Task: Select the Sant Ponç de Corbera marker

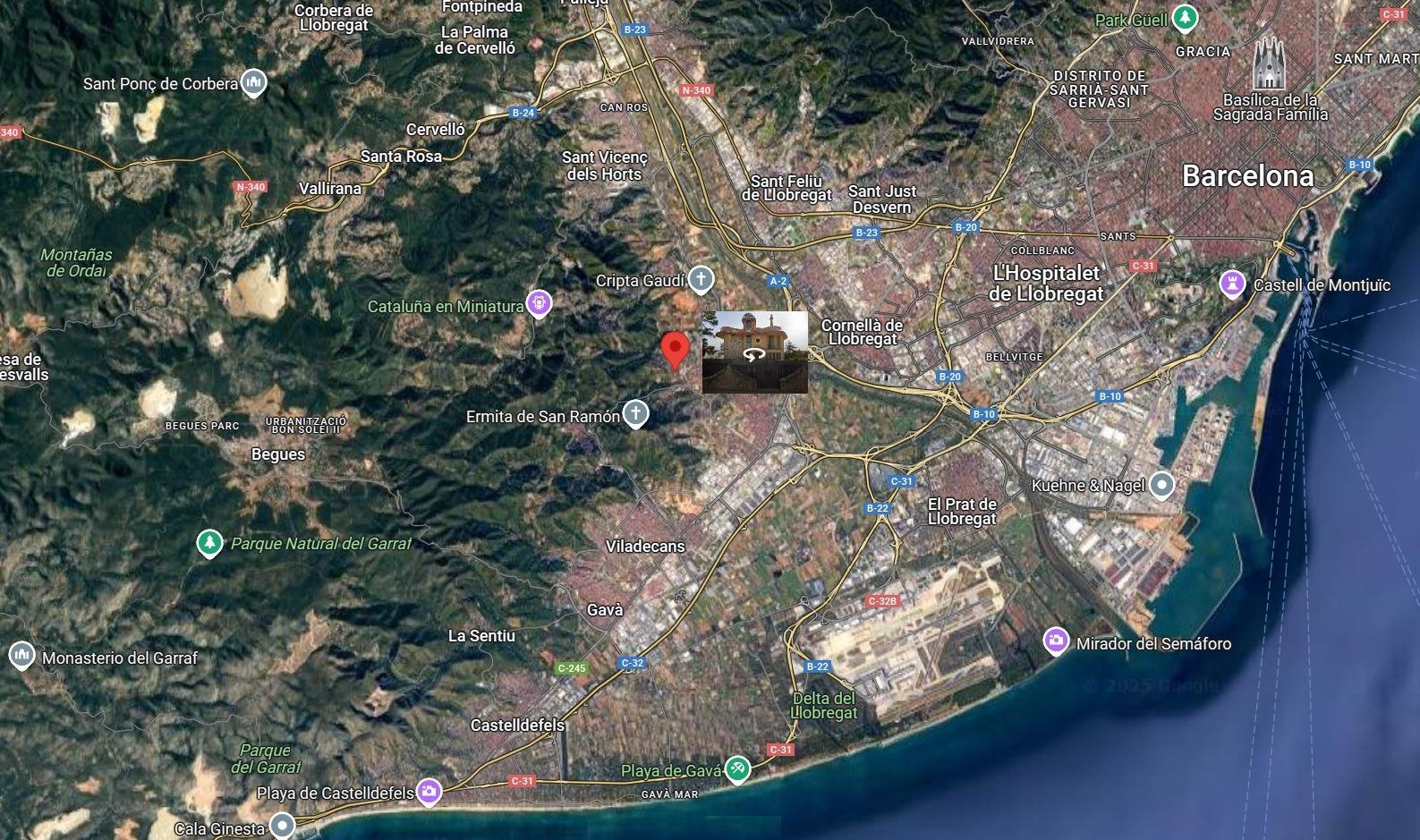Action: (x=254, y=82)
